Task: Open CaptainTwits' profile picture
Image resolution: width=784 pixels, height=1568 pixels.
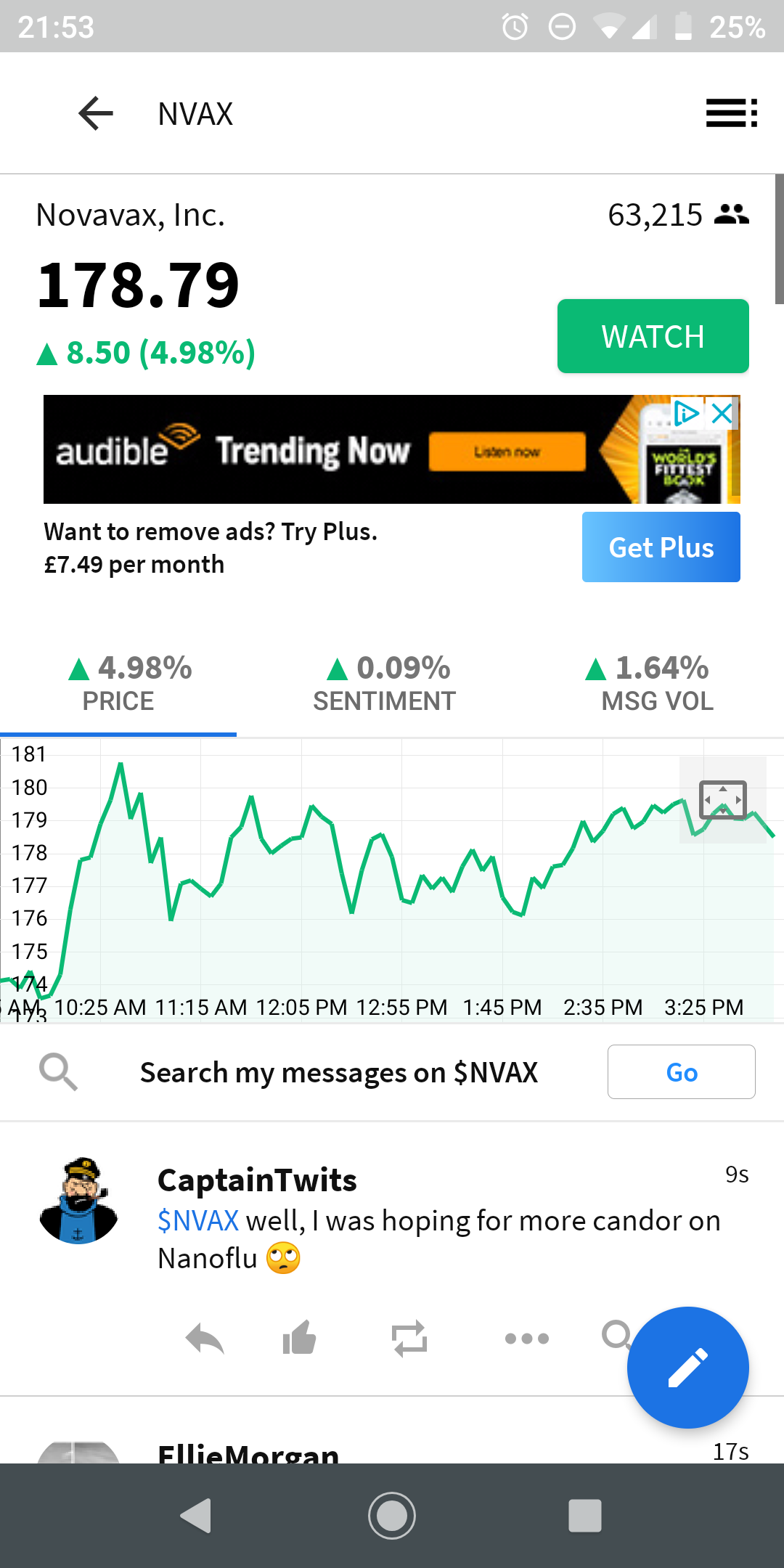Action: coord(78,1200)
